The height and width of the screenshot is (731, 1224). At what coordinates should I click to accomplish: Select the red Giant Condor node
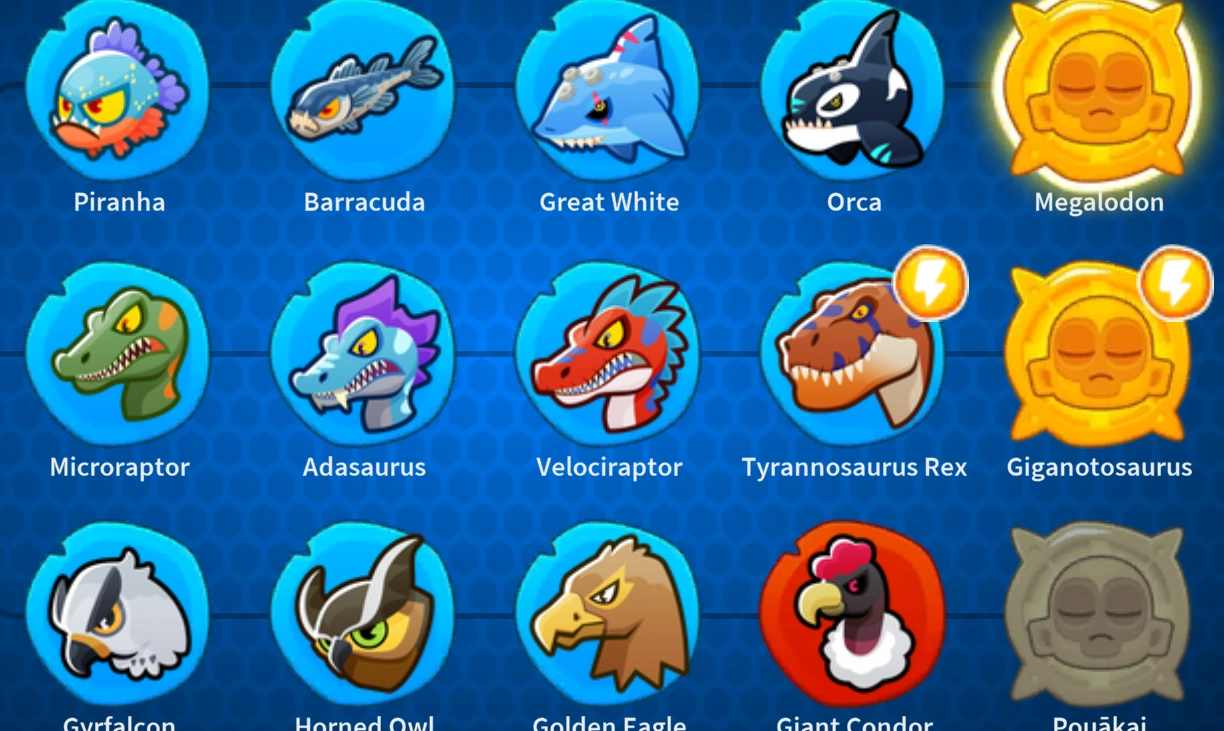coord(853,613)
